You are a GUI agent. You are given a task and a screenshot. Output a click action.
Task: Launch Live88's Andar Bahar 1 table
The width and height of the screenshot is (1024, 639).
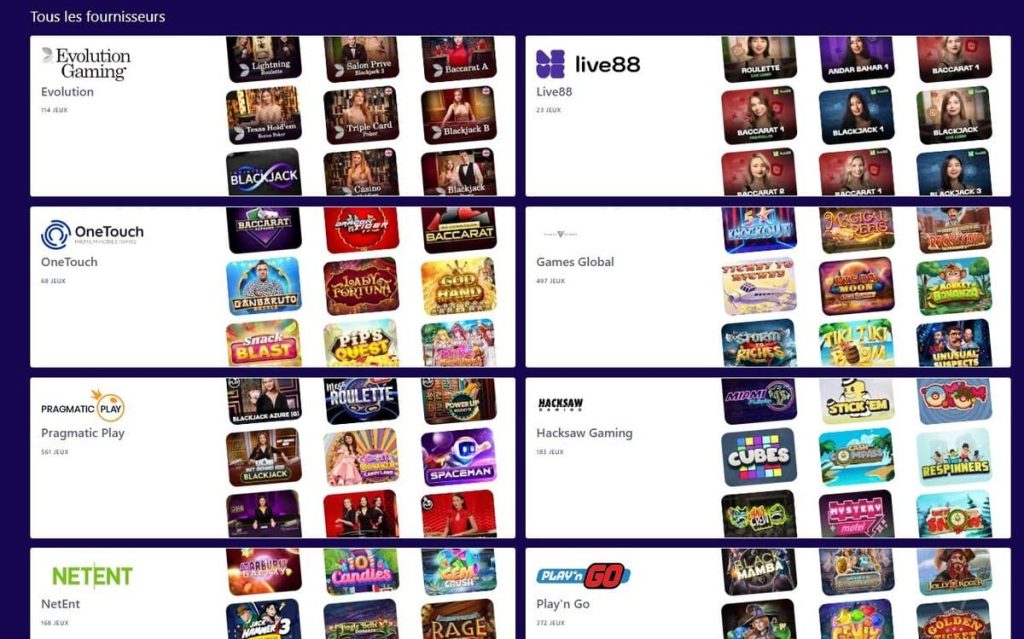856,59
